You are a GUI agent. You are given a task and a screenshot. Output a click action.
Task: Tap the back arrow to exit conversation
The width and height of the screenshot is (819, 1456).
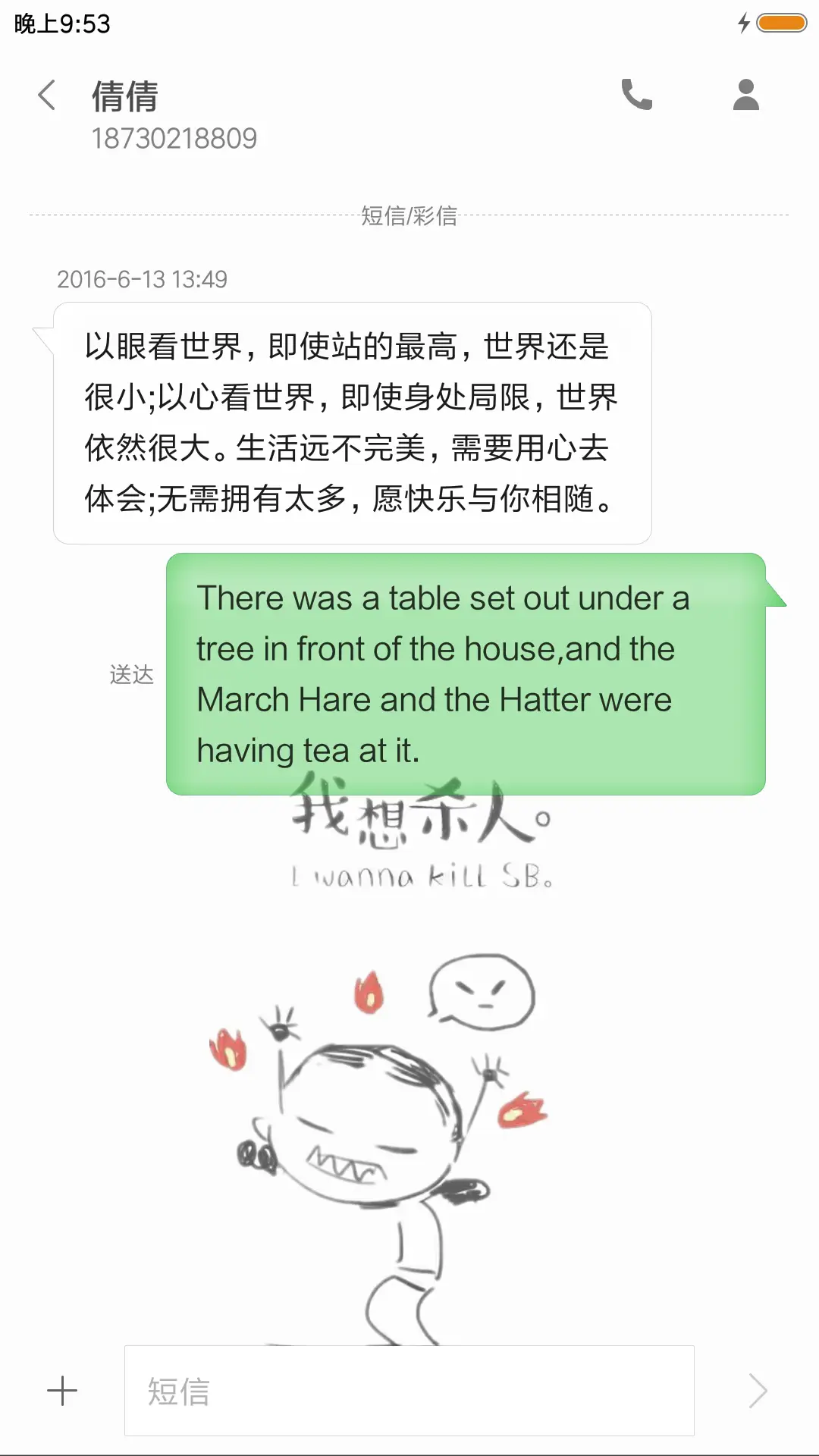point(47,96)
